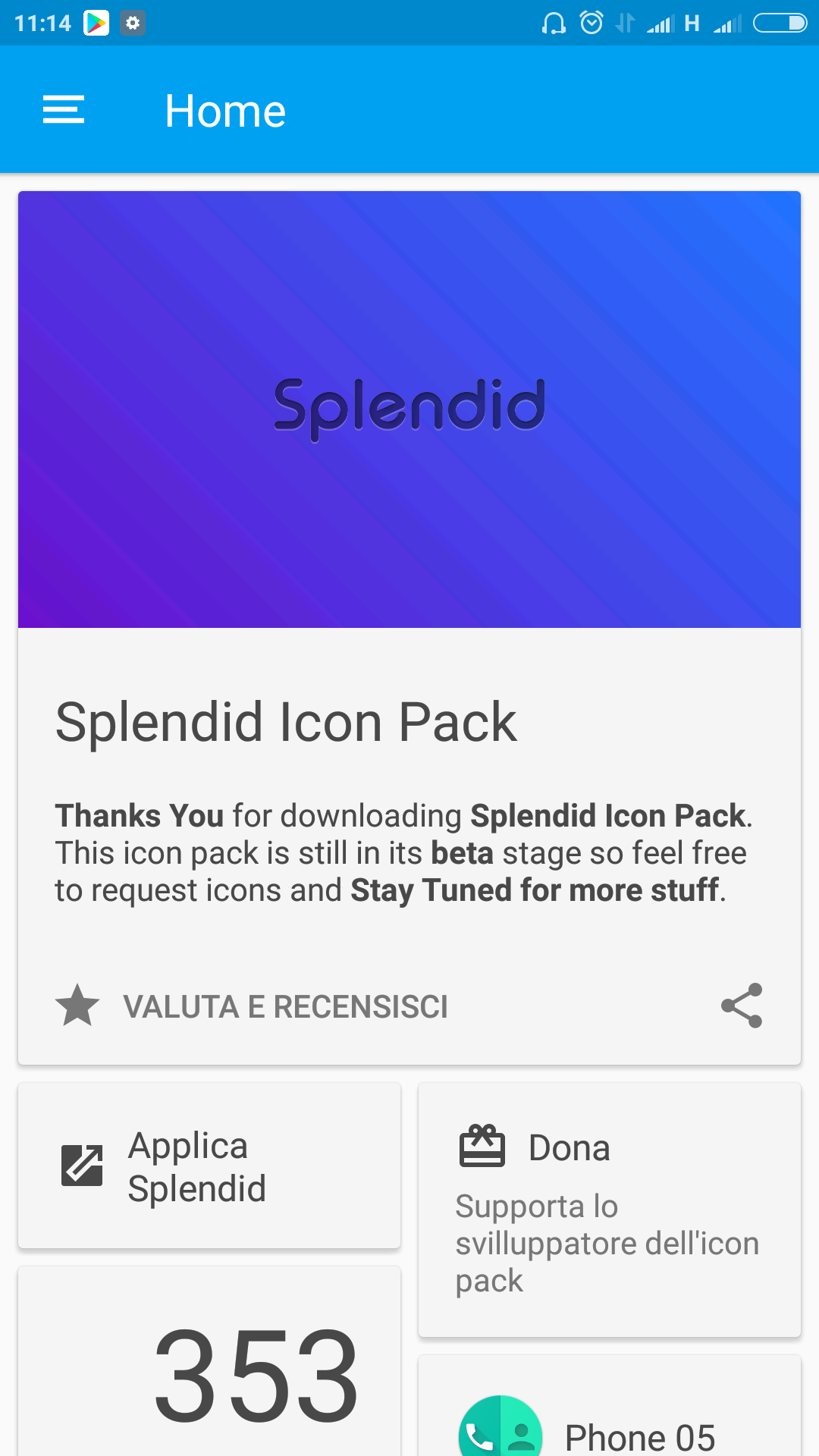This screenshot has height=1456, width=819.
Task: Open the hamburger navigation drawer
Action: 64,110
